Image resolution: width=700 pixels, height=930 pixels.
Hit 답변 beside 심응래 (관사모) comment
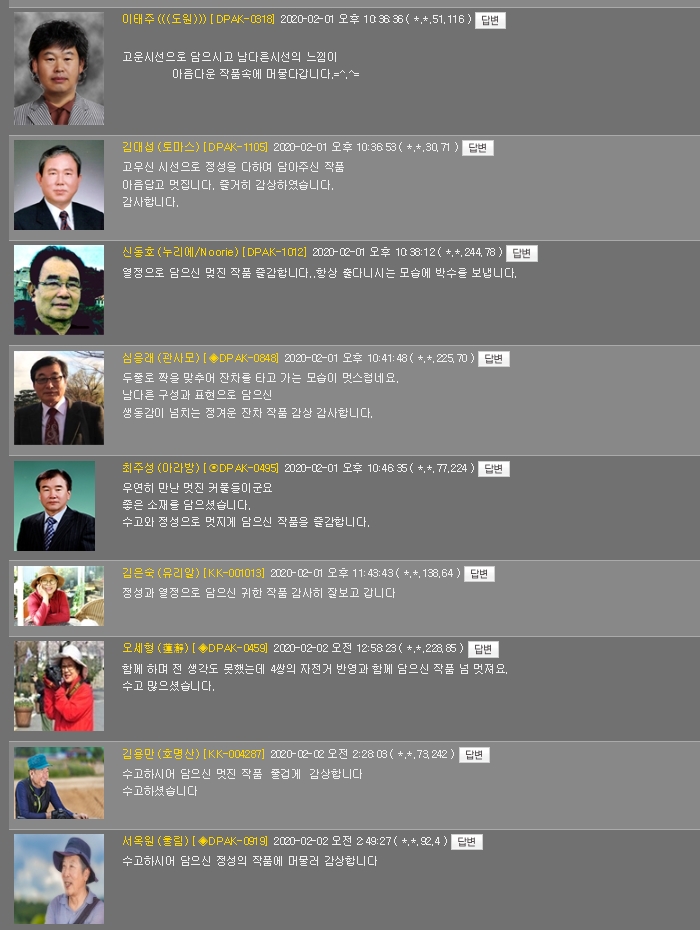point(493,359)
